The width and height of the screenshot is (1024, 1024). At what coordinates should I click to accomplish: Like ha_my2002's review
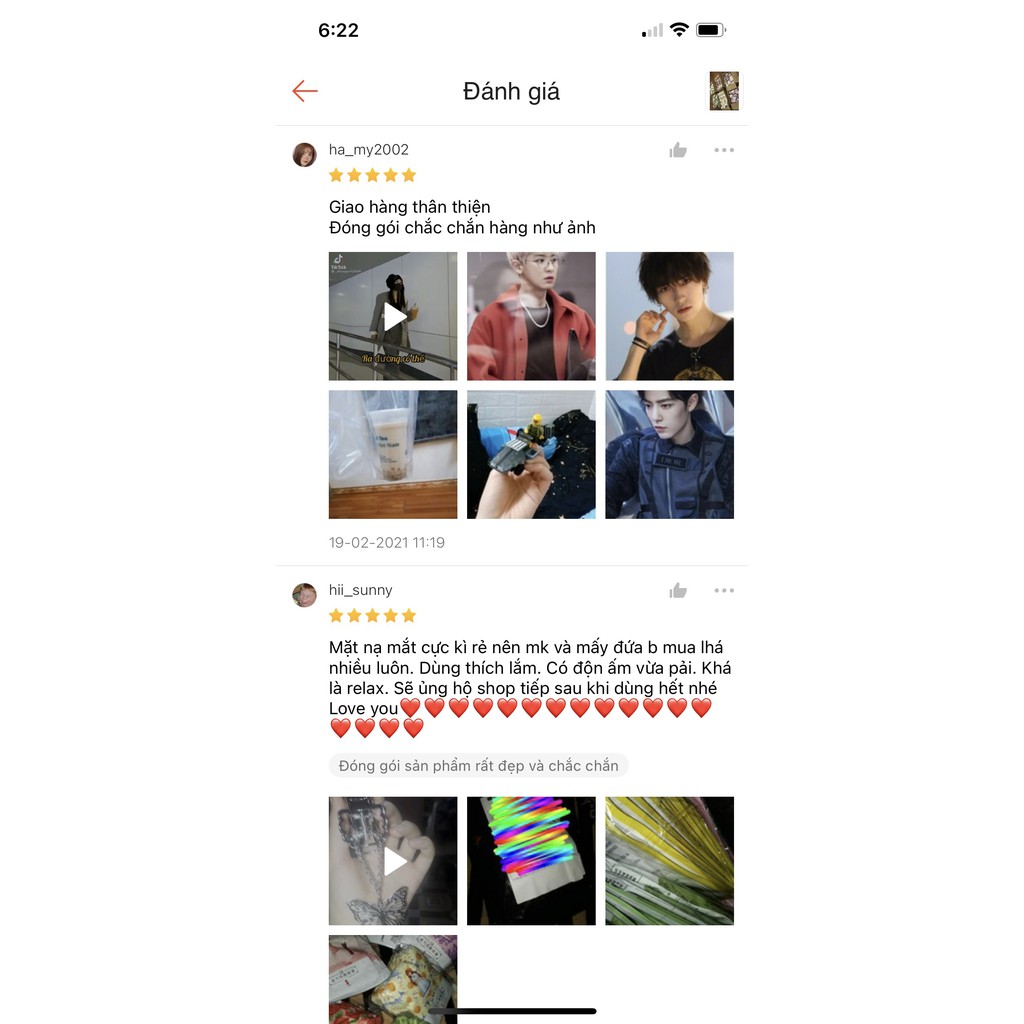tap(678, 150)
